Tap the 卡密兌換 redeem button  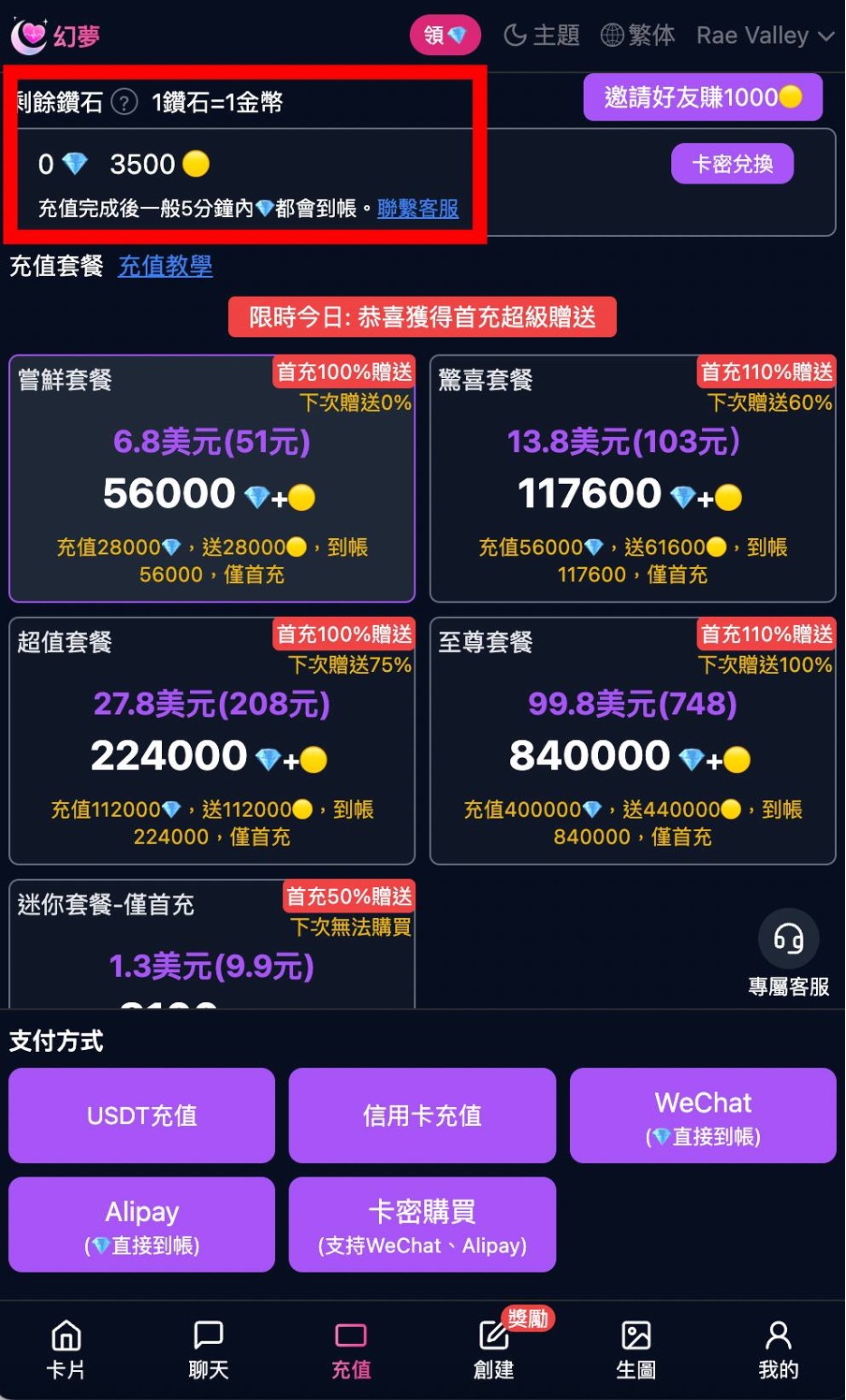[732, 164]
